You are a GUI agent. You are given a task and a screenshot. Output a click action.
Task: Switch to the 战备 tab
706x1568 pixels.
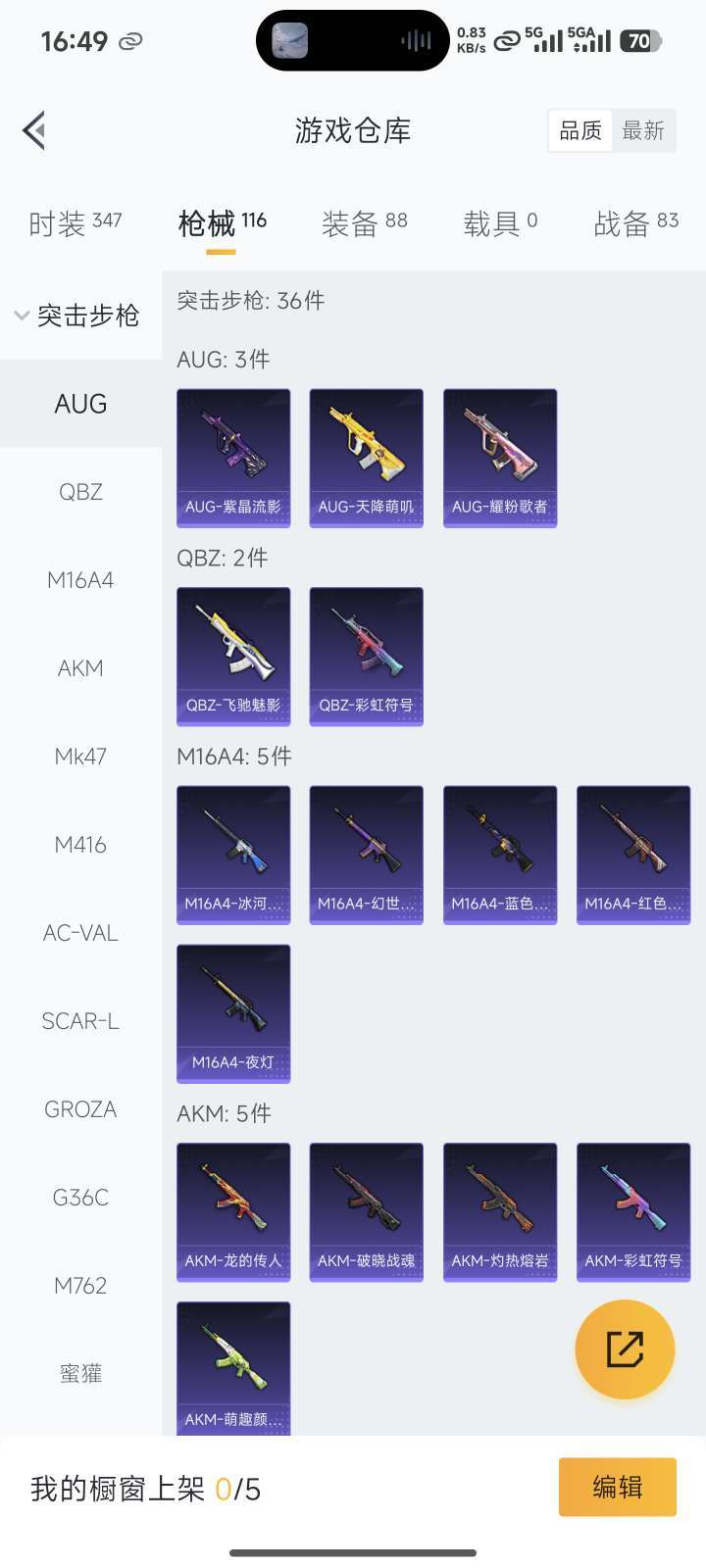point(635,223)
